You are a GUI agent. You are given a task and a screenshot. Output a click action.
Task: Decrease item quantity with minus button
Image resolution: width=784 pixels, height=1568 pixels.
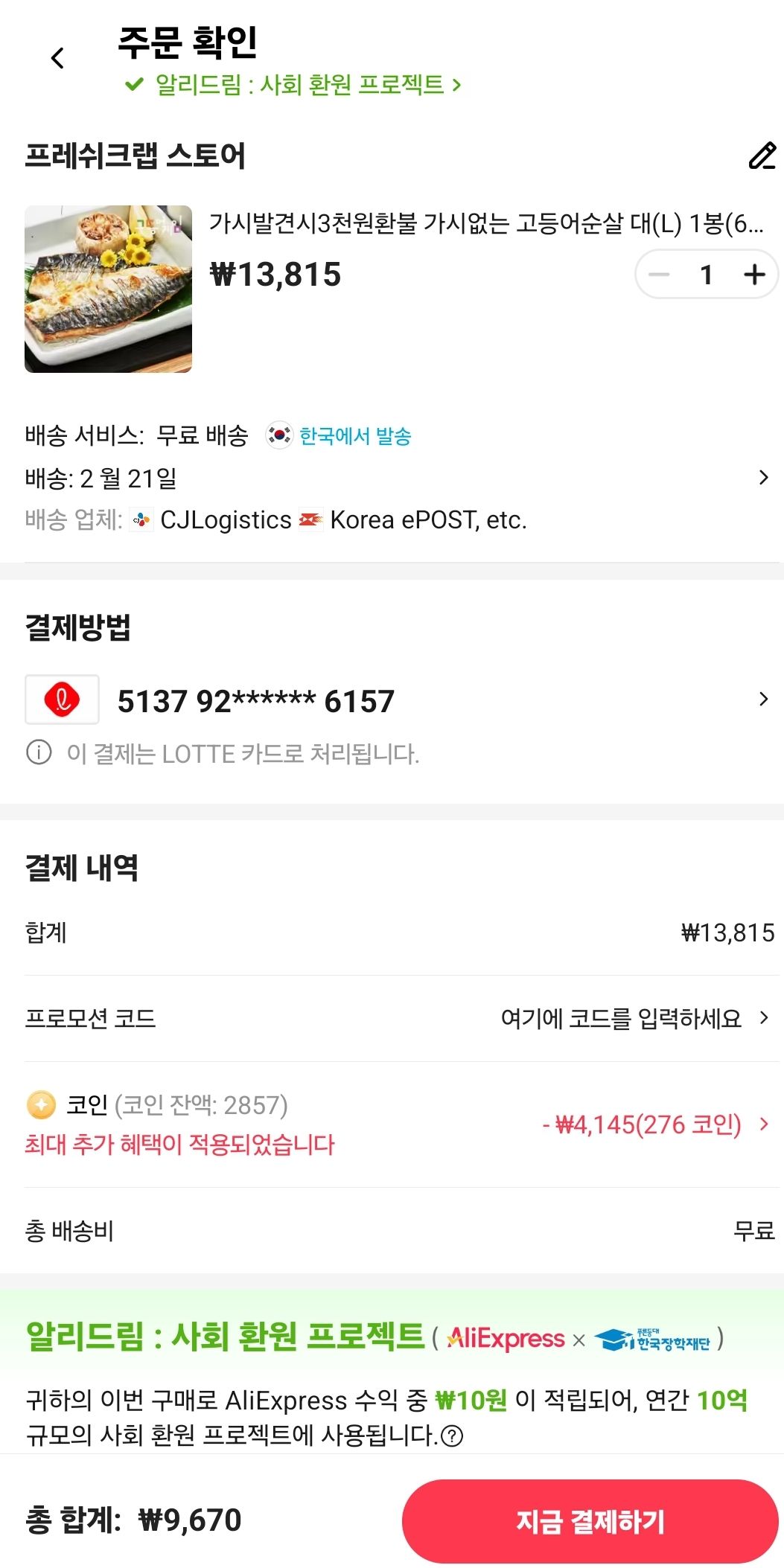pos(660,274)
